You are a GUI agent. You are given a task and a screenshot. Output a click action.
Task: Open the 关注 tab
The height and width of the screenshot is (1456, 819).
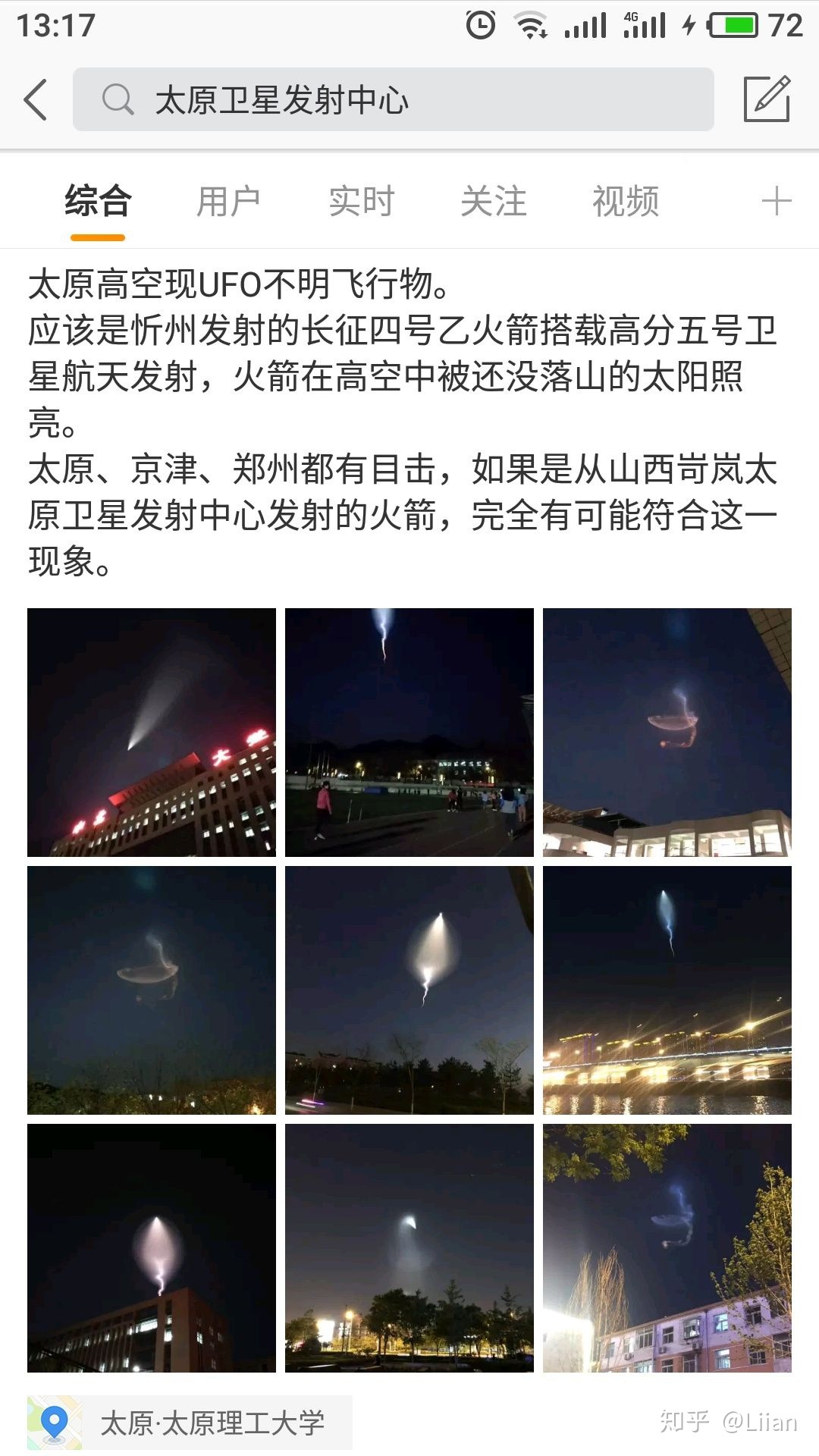pyautogui.click(x=493, y=202)
